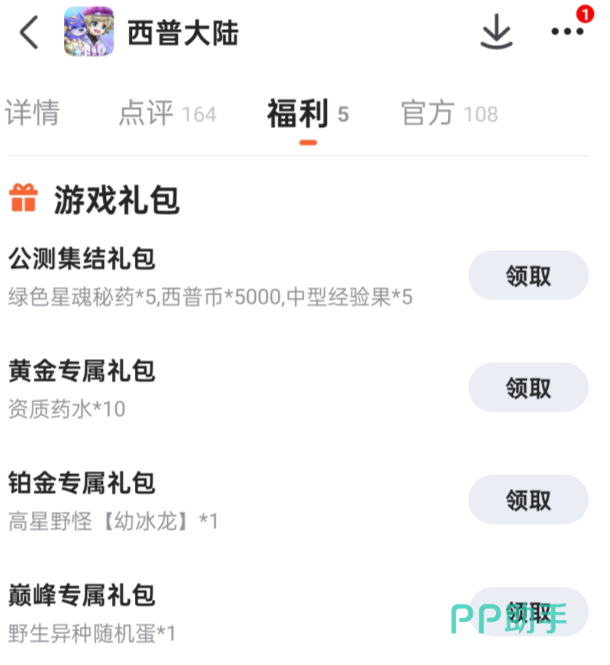Go back using the top-left arrow
610x665 pixels.
(x=30, y=33)
